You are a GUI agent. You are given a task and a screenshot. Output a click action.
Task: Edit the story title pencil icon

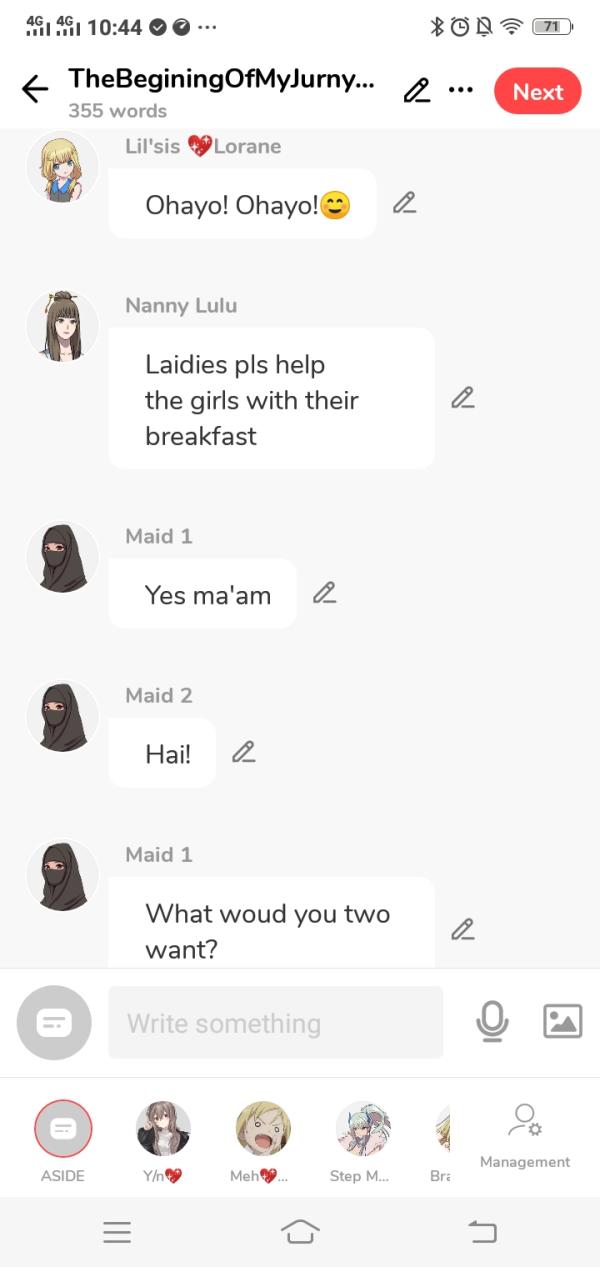pos(416,91)
